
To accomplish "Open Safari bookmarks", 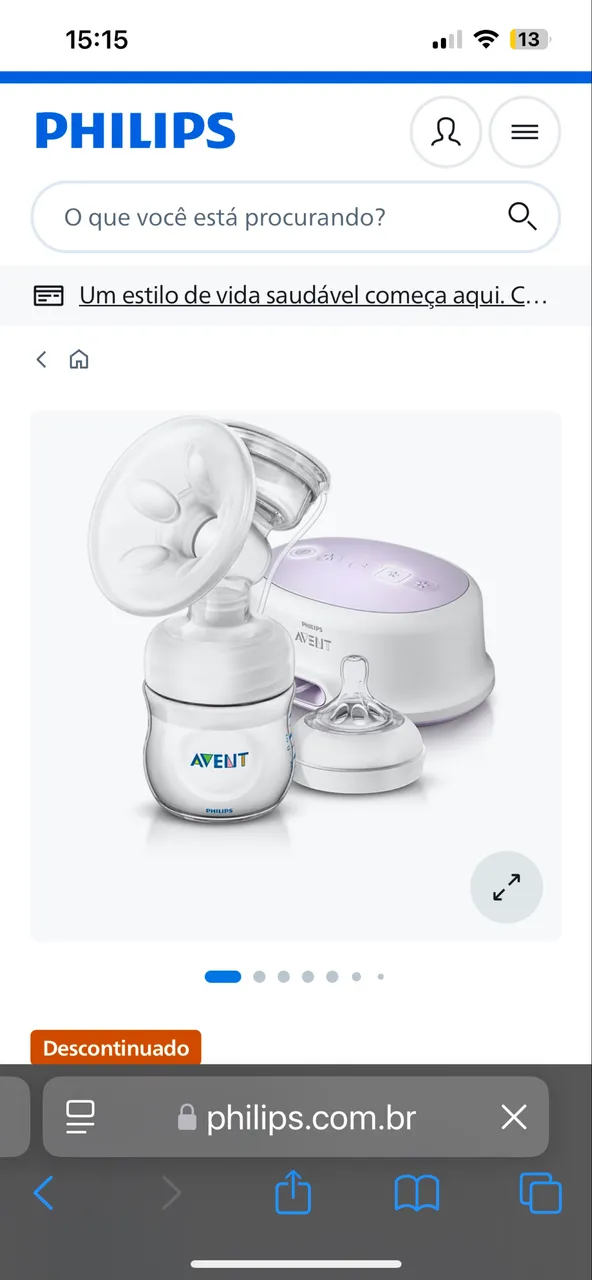I will click(417, 1193).
